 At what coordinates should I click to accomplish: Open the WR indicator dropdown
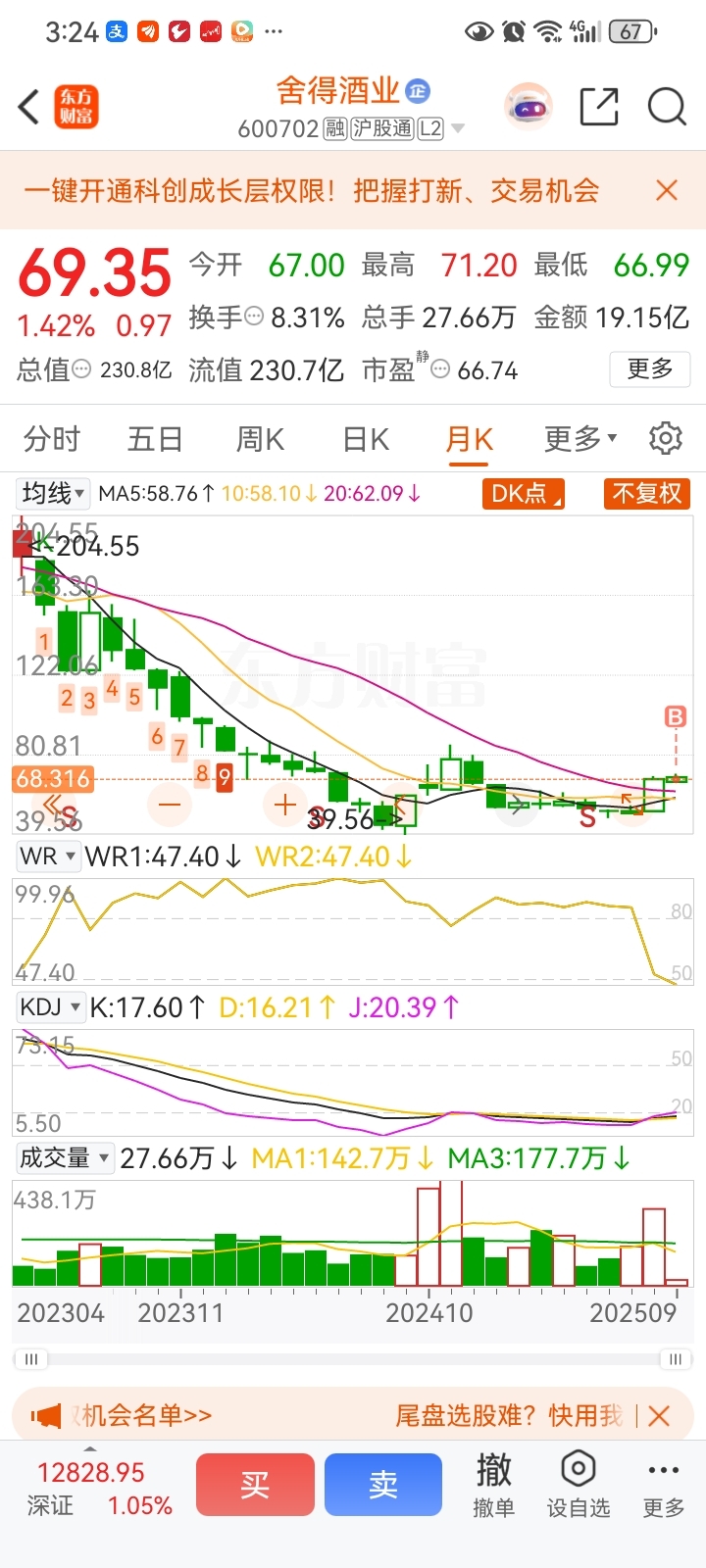(47, 857)
